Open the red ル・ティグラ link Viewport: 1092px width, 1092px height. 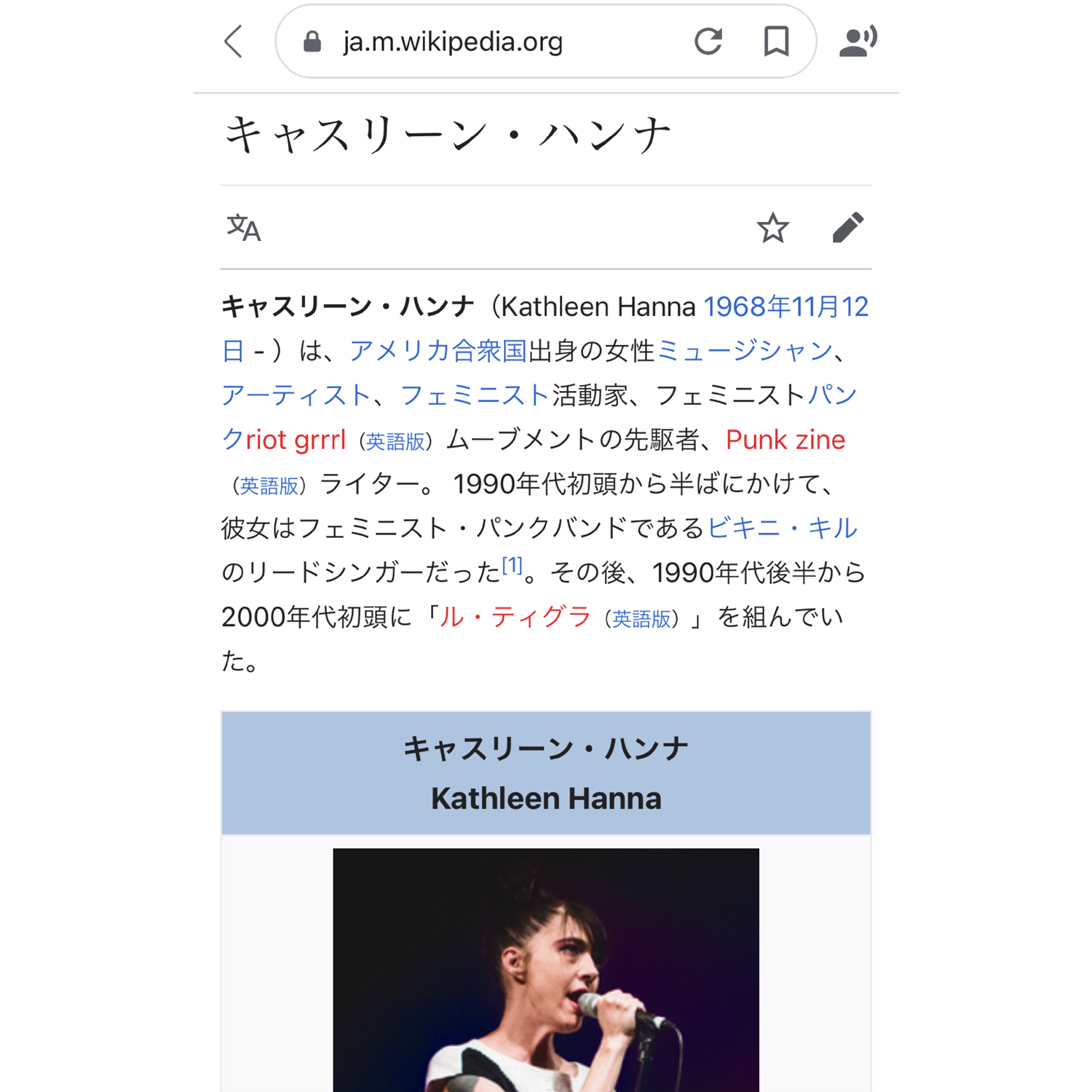[x=515, y=617]
